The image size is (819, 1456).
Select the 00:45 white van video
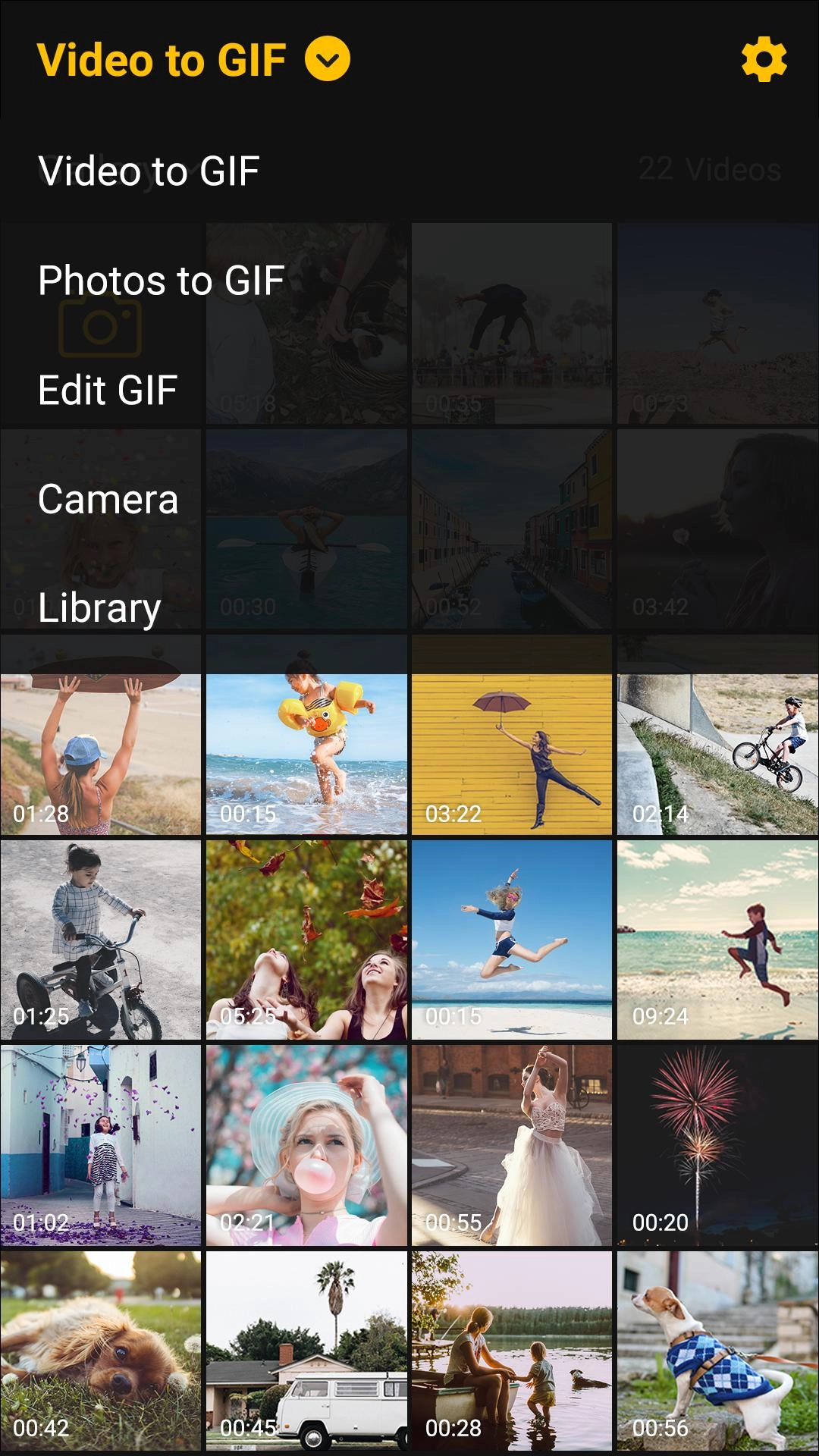point(306,1351)
